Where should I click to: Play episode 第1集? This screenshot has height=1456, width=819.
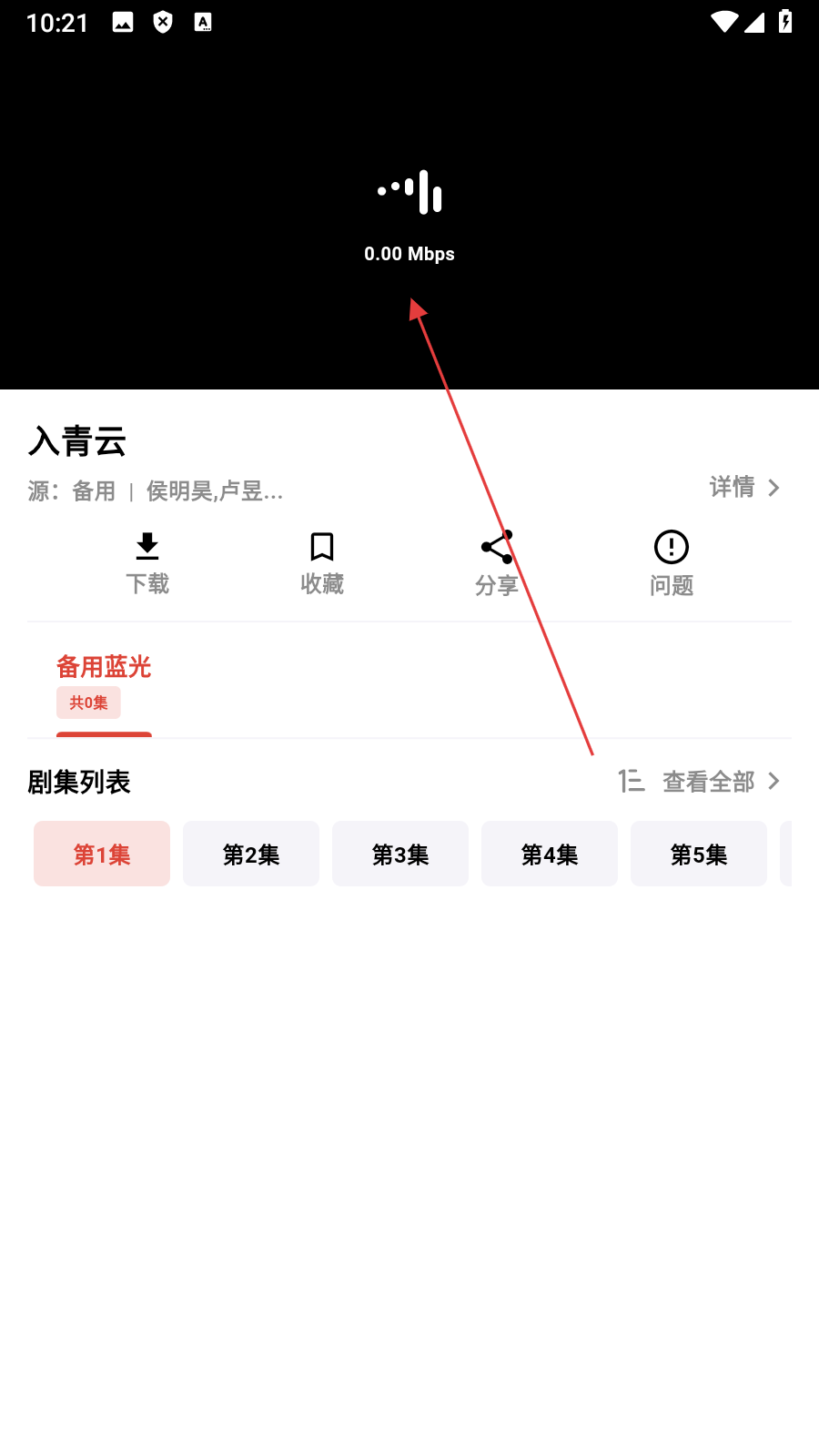(102, 854)
